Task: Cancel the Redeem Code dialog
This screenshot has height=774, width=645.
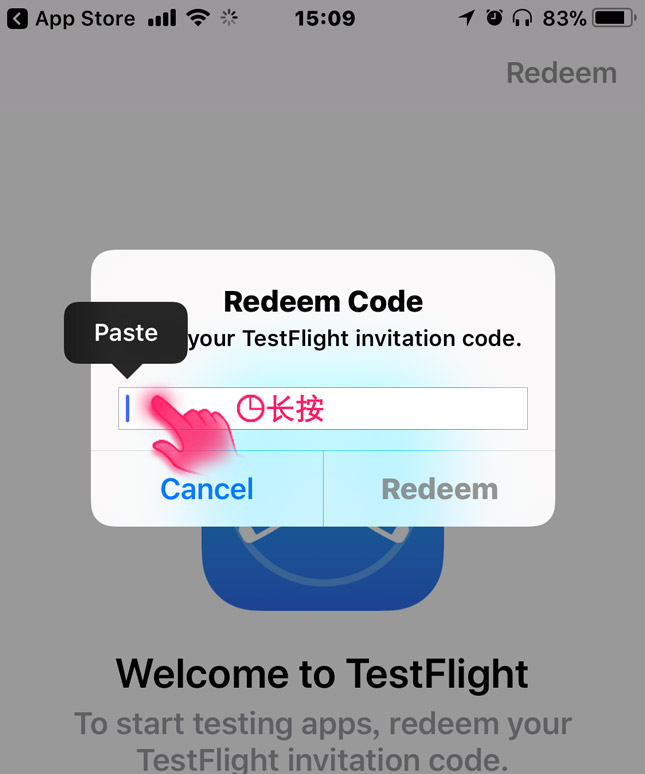Action: point(207,489)
